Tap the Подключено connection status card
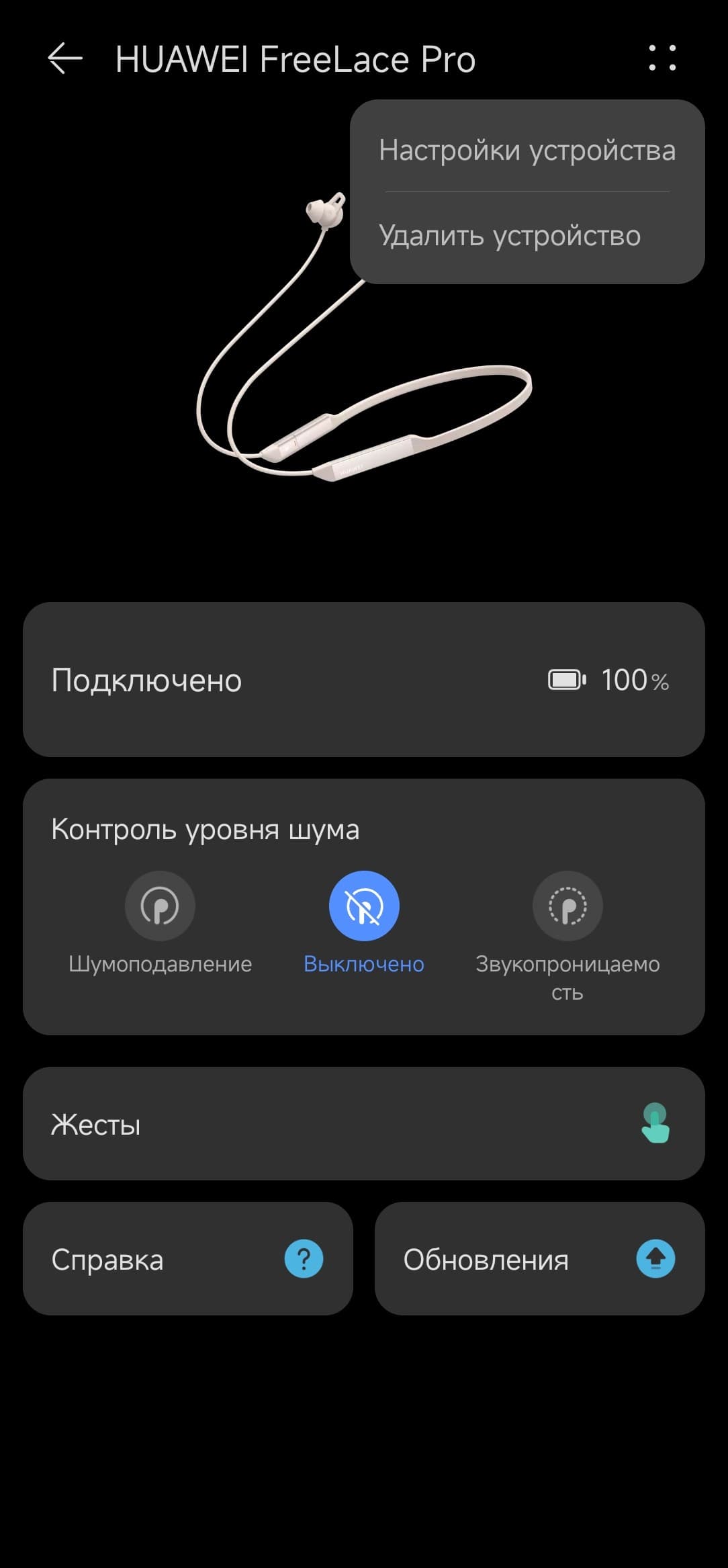This screenshot has width=728, height=1568. 364,680
